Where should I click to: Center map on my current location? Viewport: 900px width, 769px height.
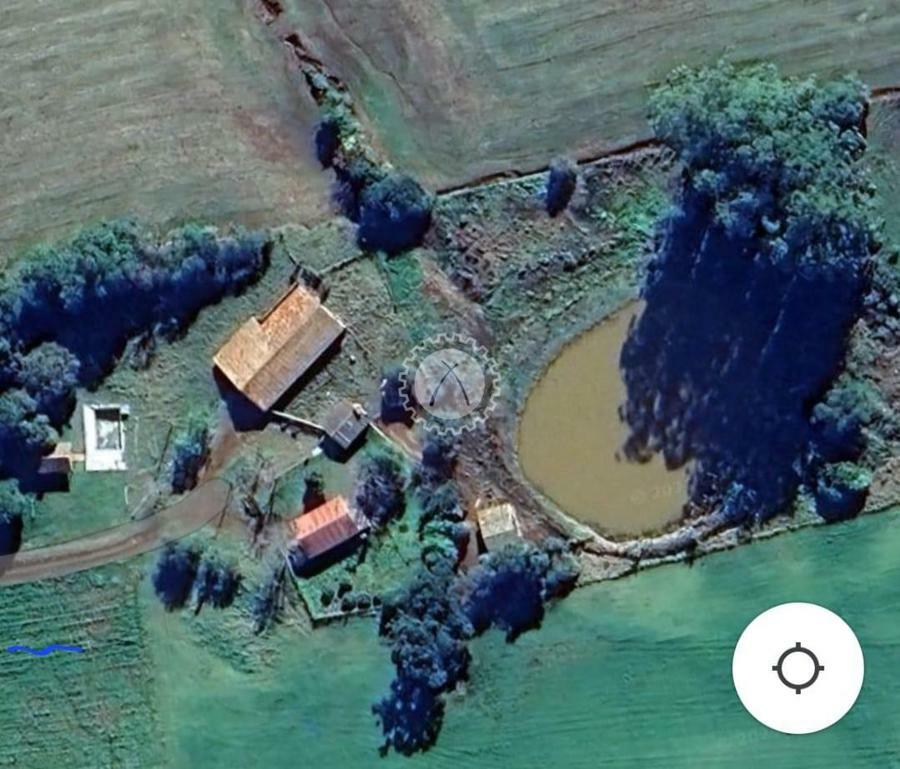coord(797,667)
